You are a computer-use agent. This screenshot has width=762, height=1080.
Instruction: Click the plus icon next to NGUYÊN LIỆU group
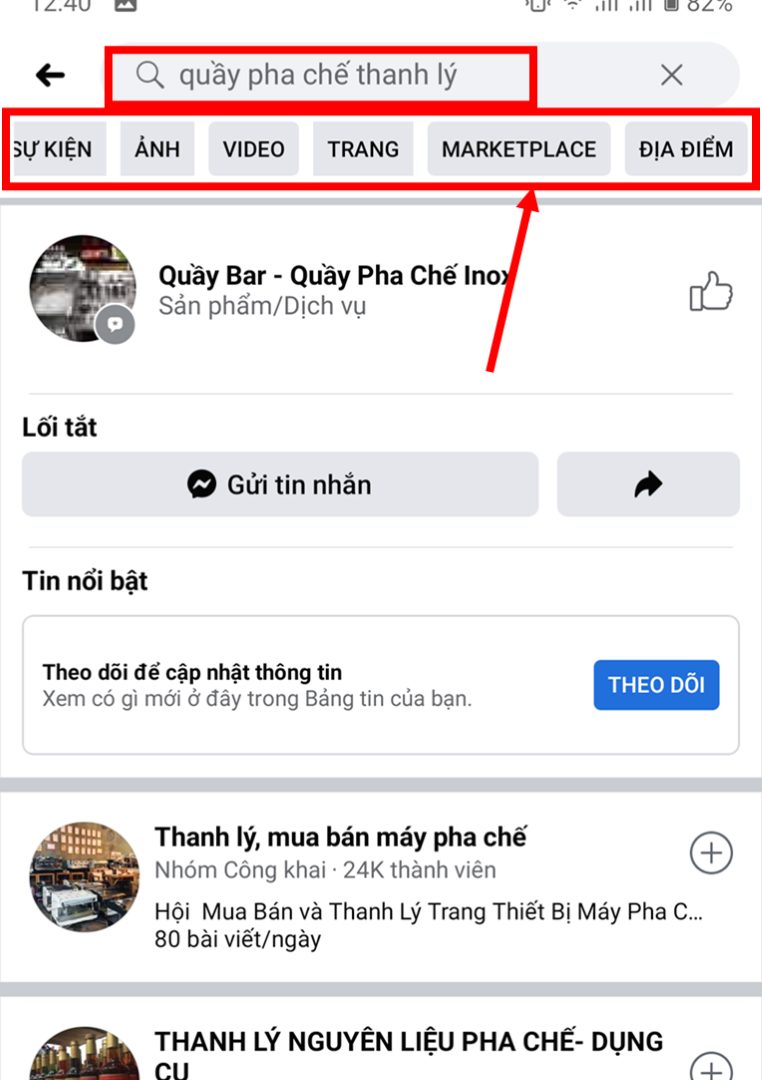click(x=711, y=1068)
